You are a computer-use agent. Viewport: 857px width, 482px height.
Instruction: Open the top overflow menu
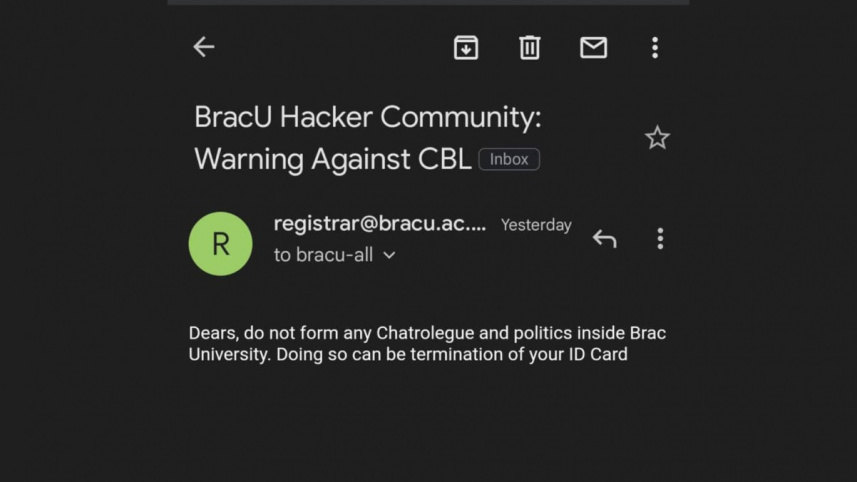click(655, 47)
